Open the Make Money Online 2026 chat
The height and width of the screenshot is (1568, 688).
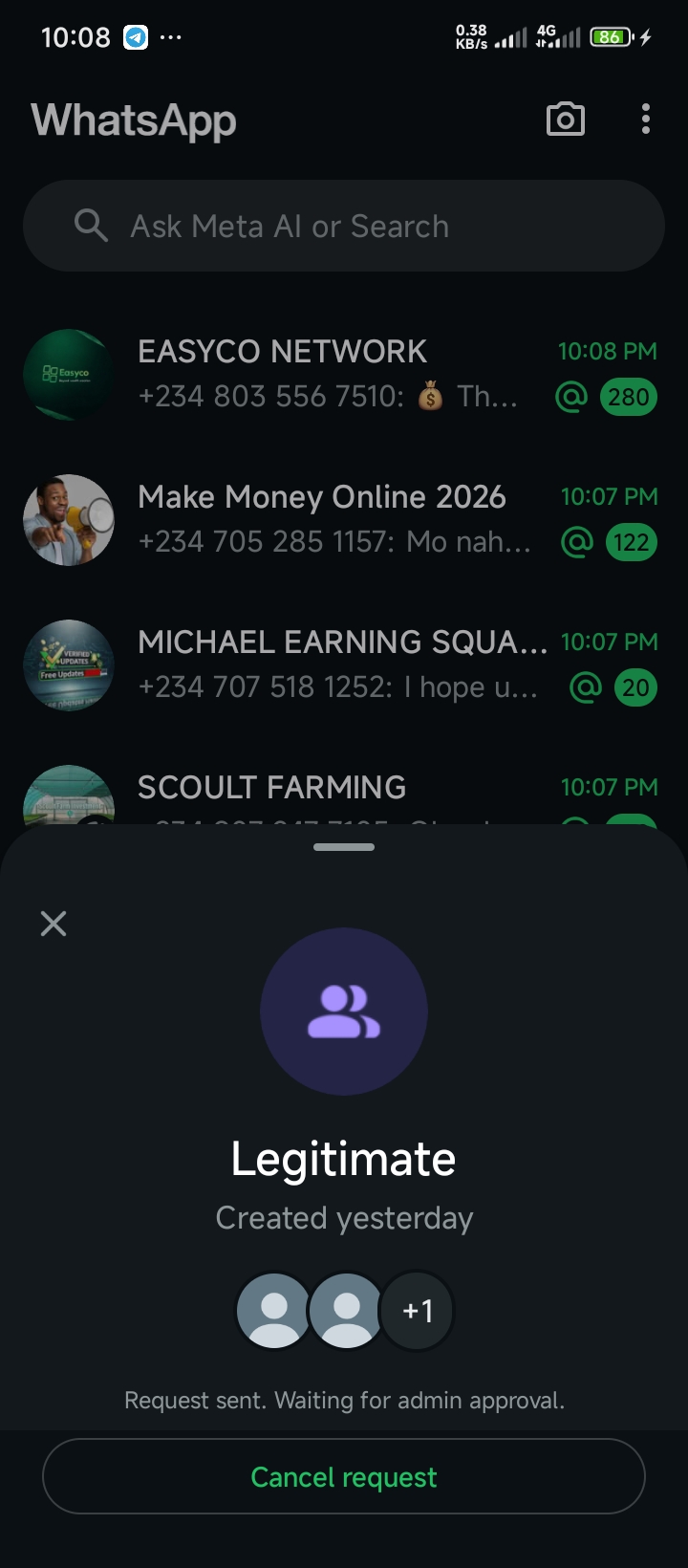pos(325,519)
